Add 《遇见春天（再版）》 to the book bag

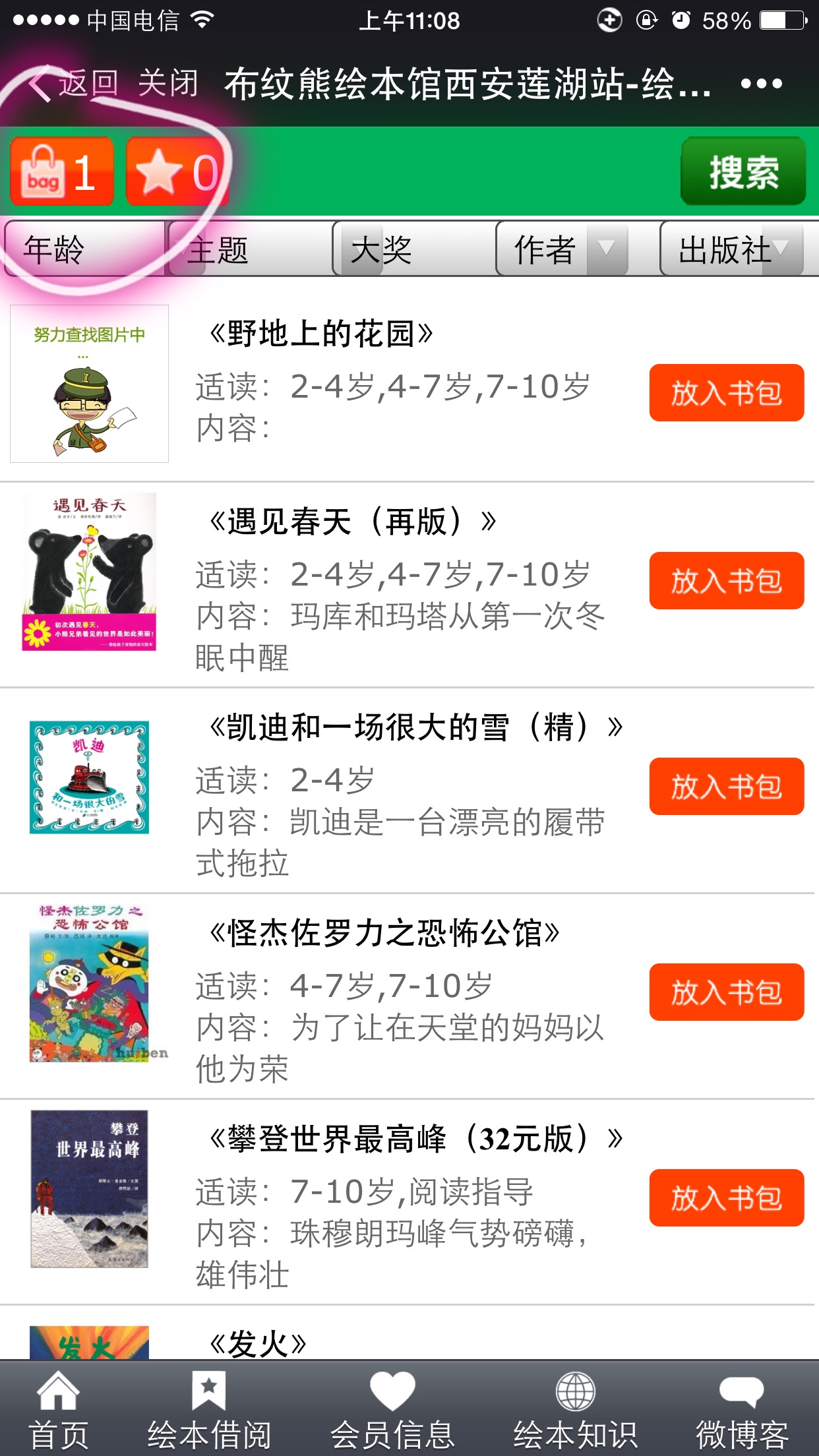[726, 581]
